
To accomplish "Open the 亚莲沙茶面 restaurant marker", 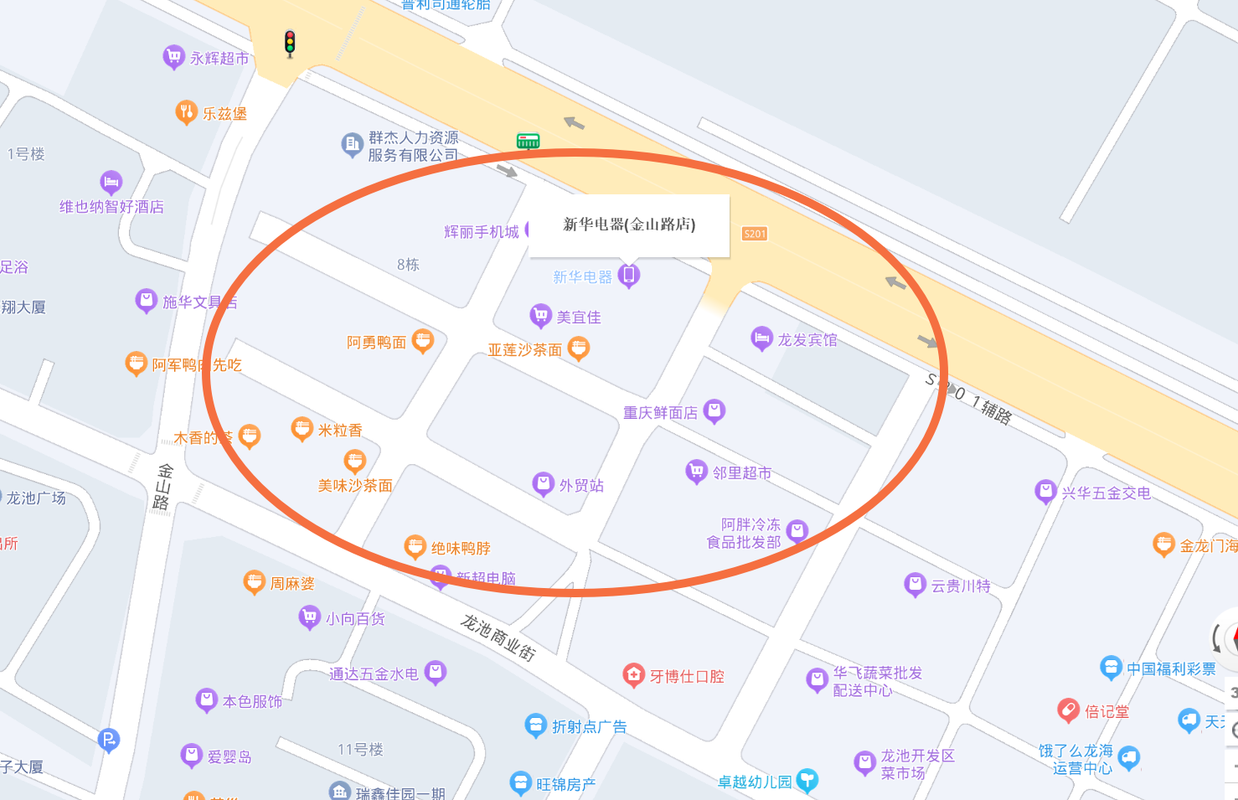I will [x=578, y=349].
